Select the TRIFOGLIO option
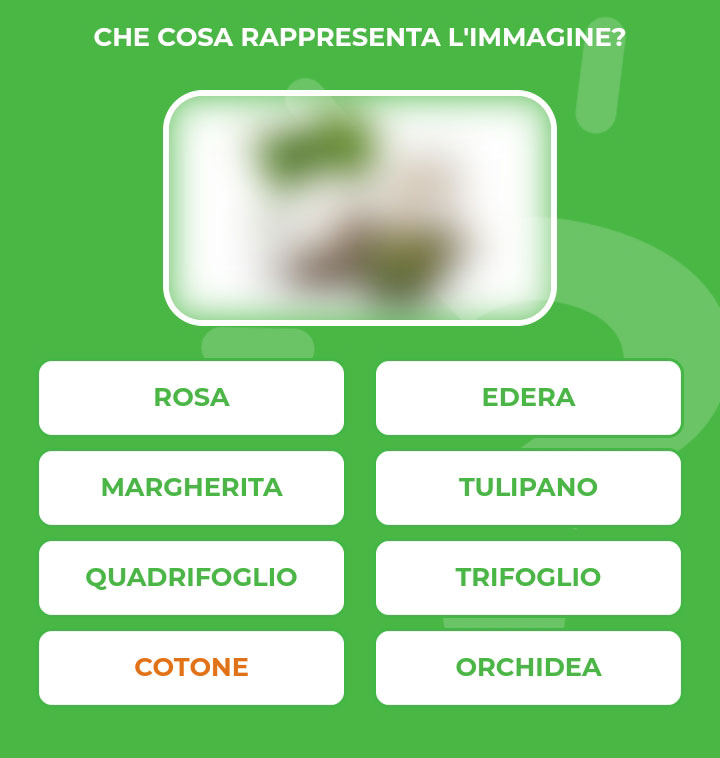Image resolution: width=720 pixels, height=758 pixels. pyautogui.click(x=528, y=578)
